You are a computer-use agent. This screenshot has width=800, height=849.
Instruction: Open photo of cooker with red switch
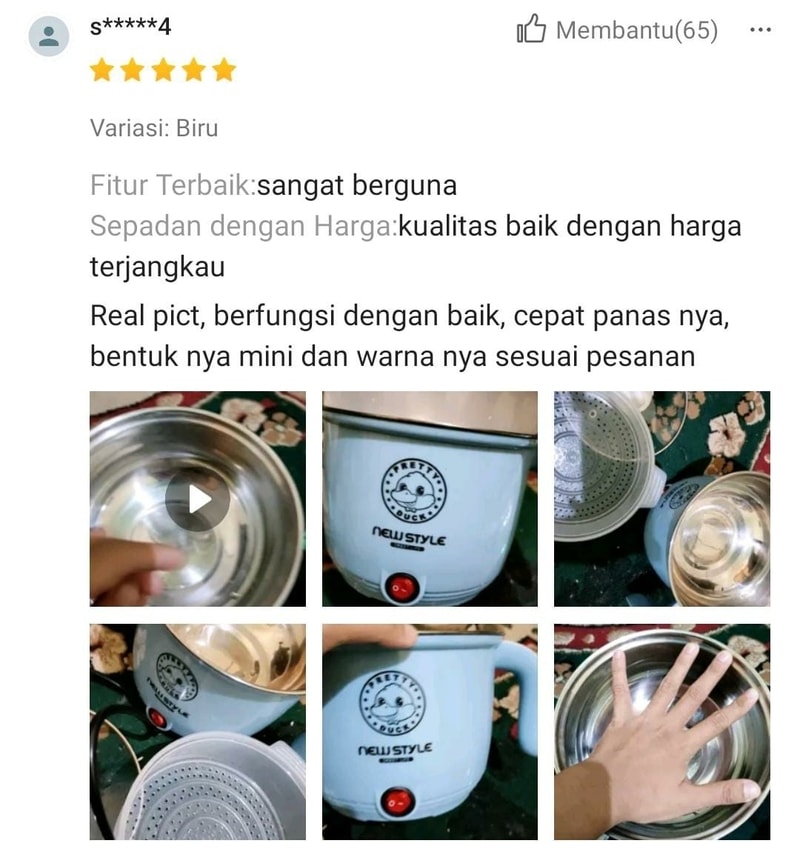[429, 499]
